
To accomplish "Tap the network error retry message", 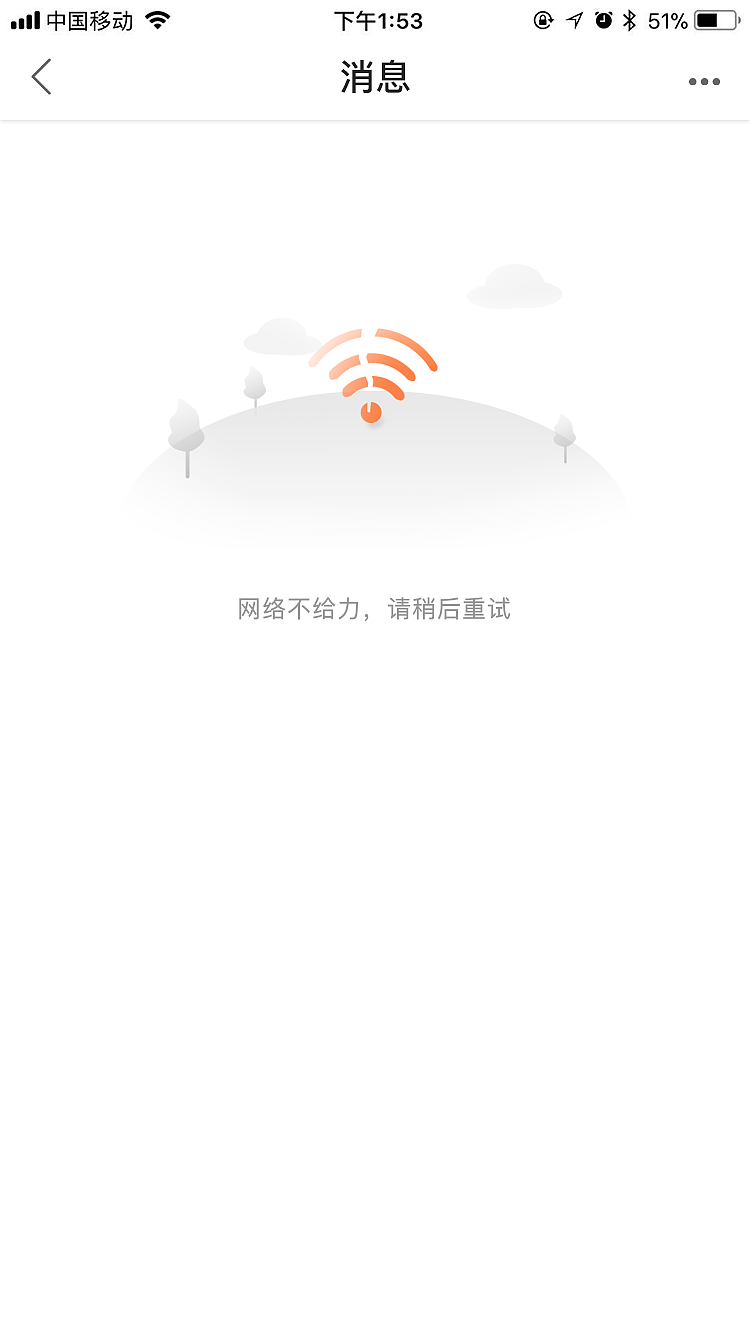I will tap(373, 608).
